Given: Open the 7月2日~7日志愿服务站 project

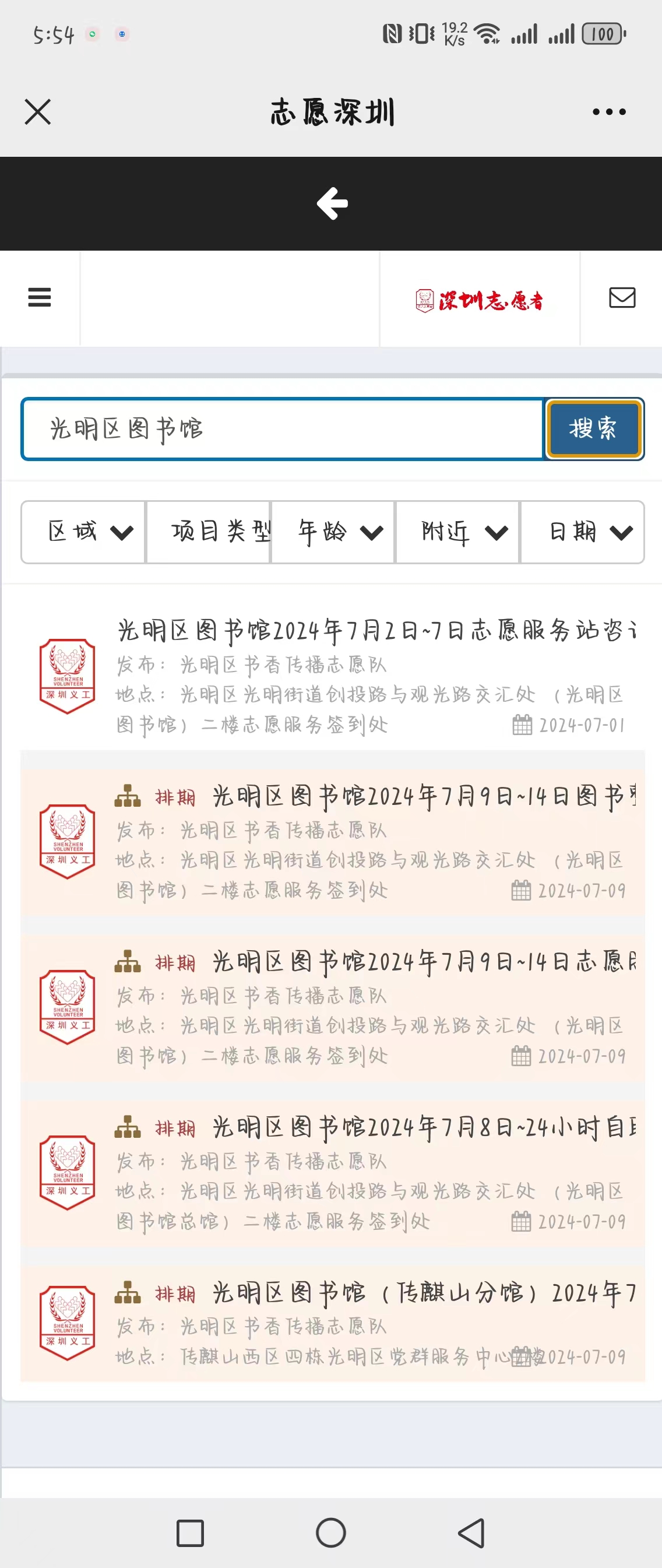Looking at the screenshot, I should pos(376,631).
